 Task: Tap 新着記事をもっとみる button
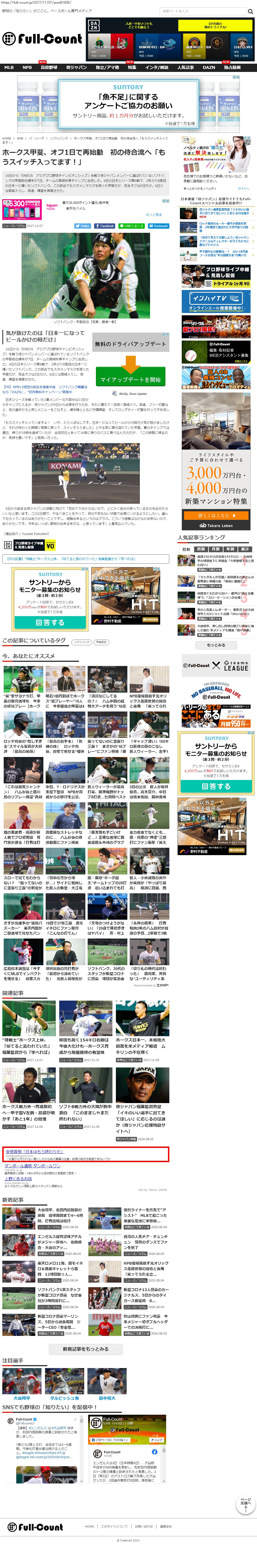[x=85, y=1349]
